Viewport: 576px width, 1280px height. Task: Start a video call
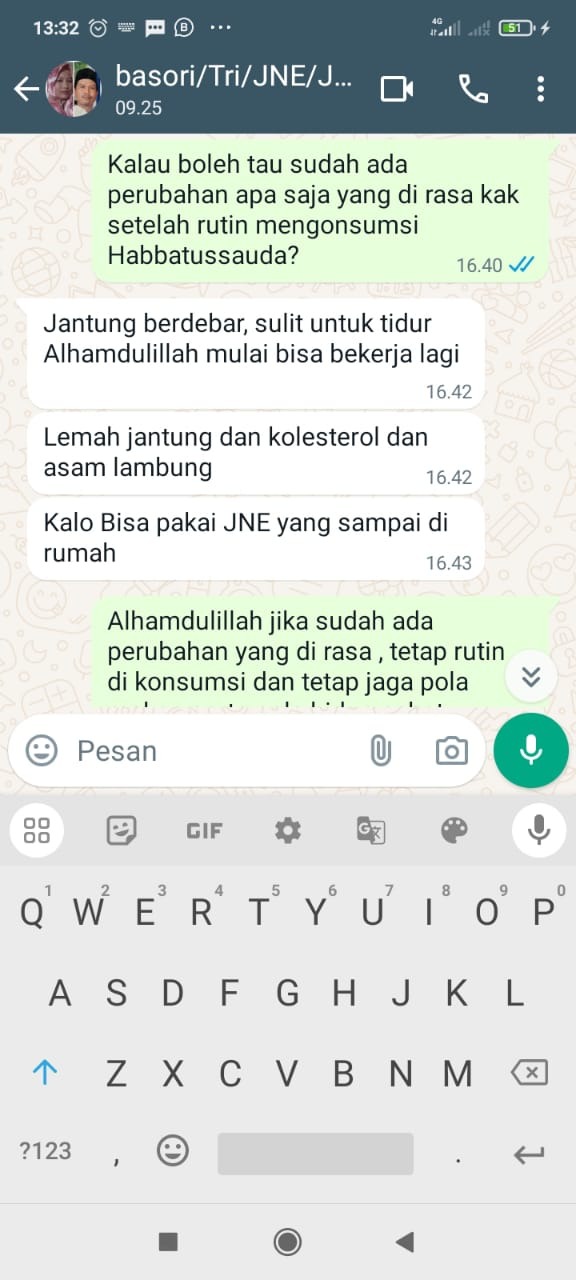coord(397,89)
